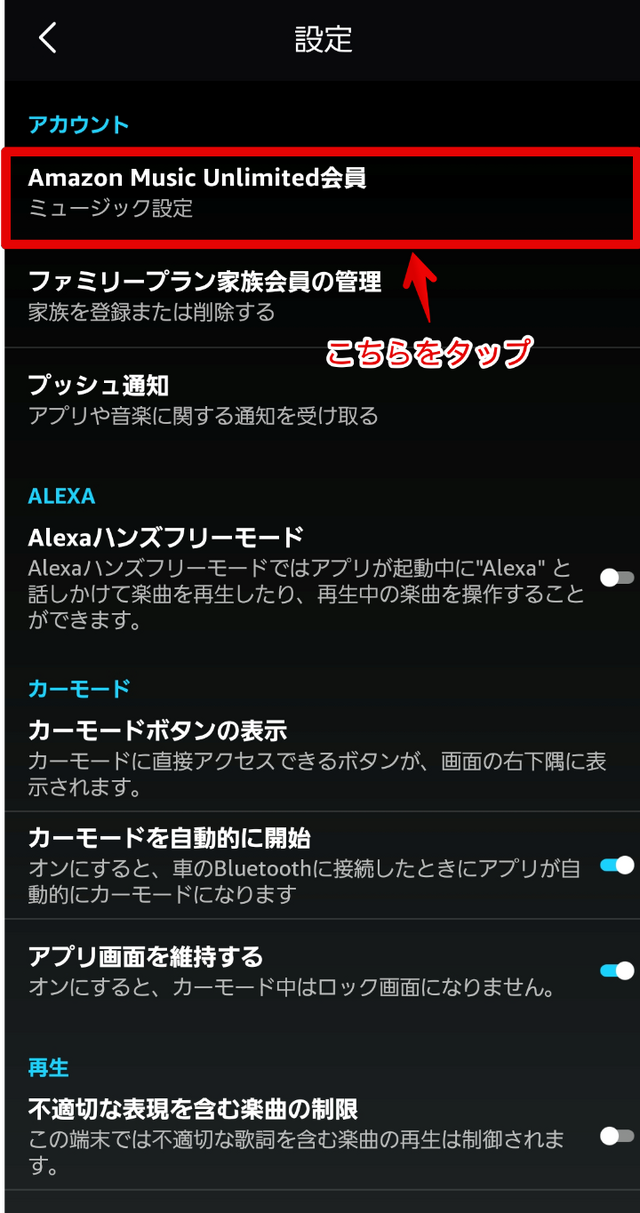Turn off カーモードを自動的に開始
This screenshot has height=1213, width=640.
(616, 865)
